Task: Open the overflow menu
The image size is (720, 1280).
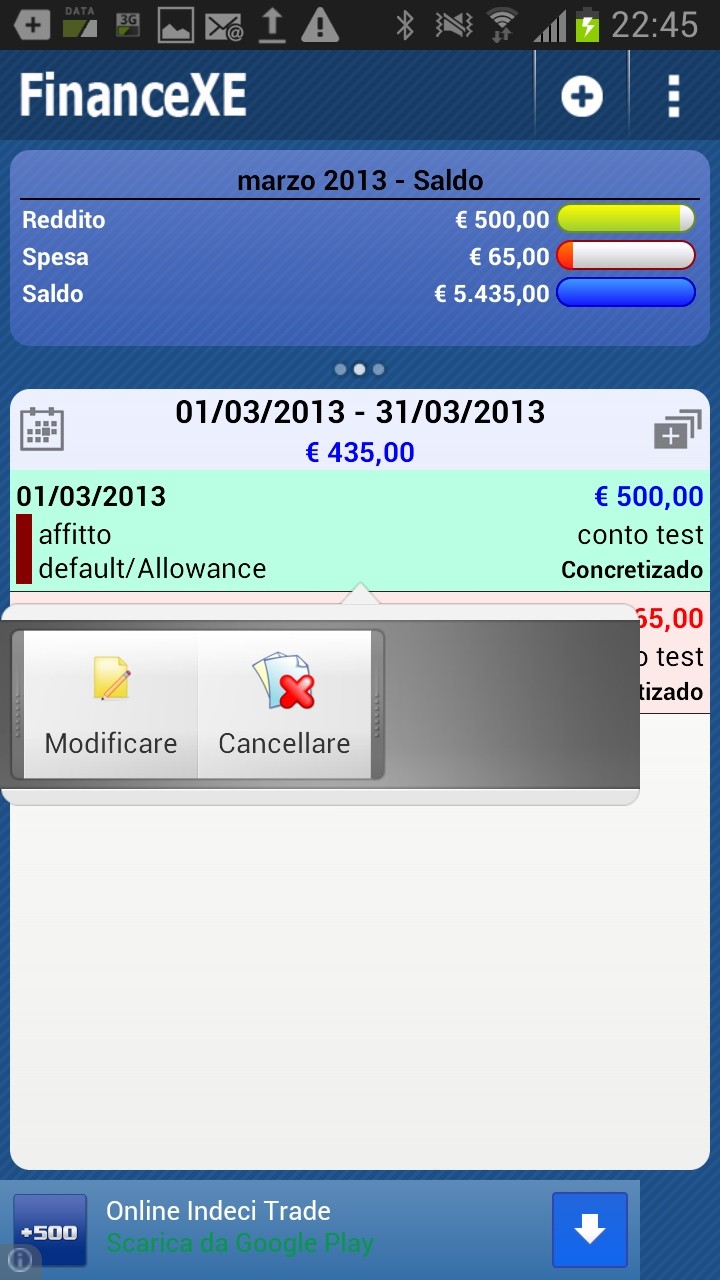Action: pyautogui.click(x=674, y=96)
